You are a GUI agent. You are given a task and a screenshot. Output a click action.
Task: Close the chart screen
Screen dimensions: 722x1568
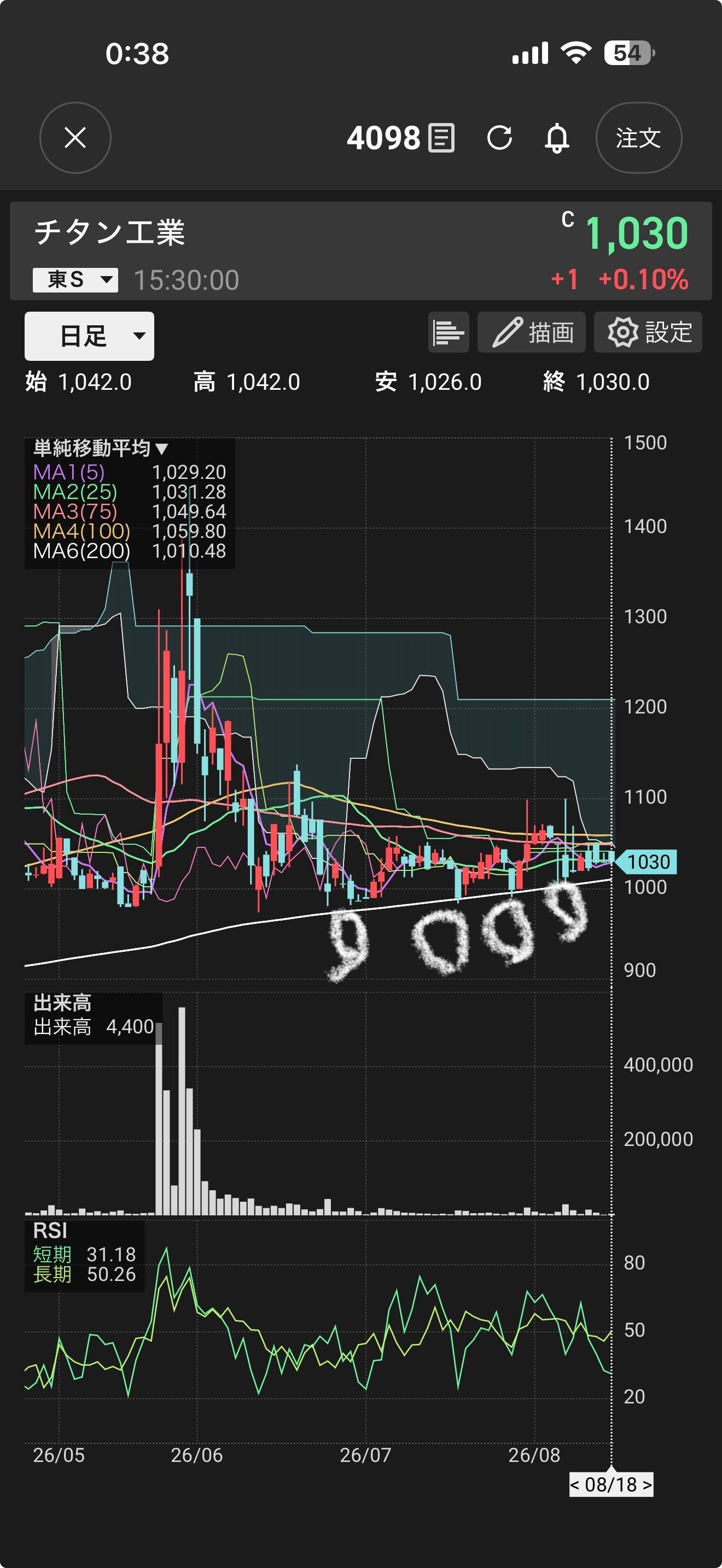click(x=75, y=138)
